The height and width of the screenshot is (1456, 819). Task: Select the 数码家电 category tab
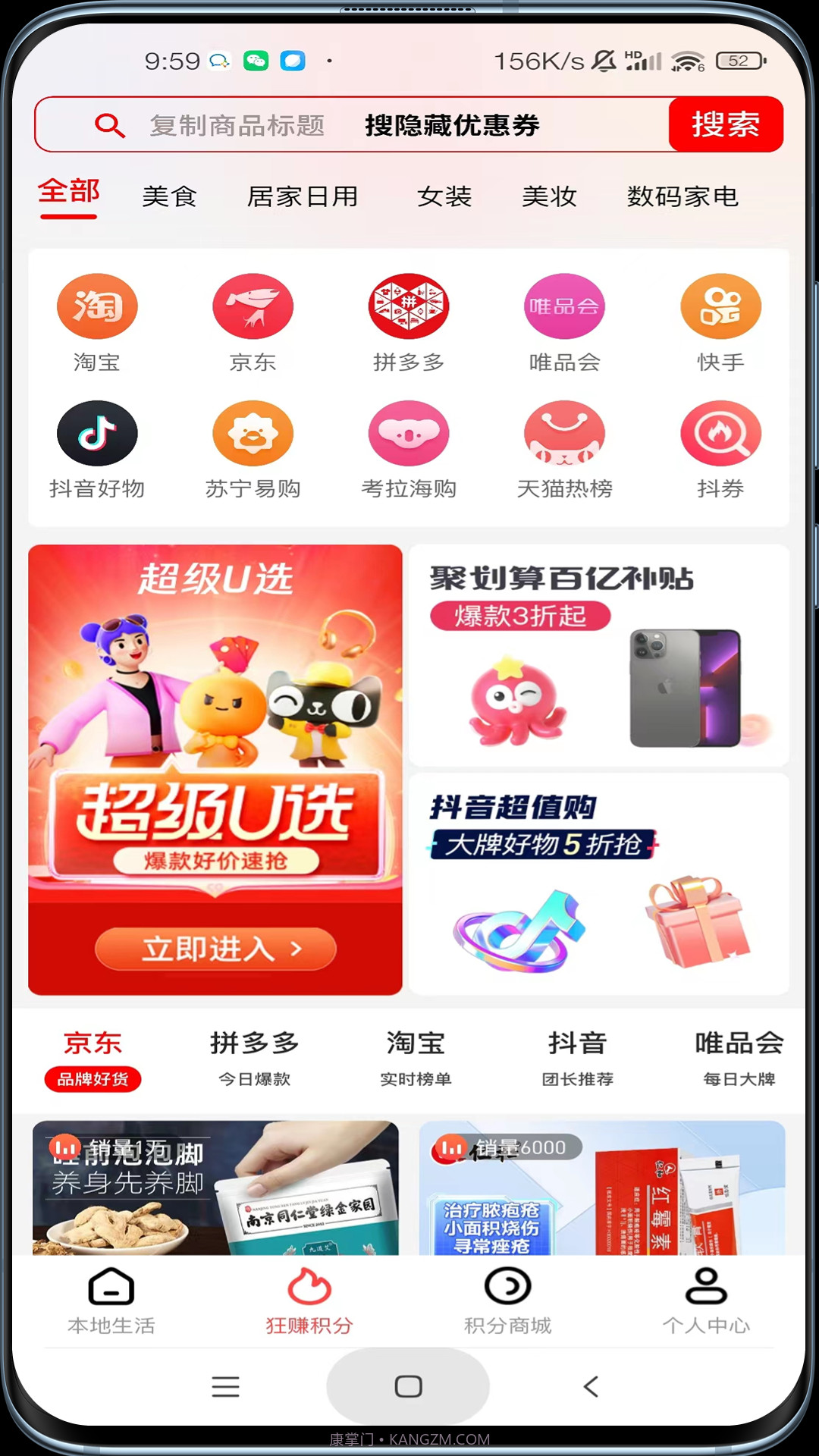tap(682, 196)
